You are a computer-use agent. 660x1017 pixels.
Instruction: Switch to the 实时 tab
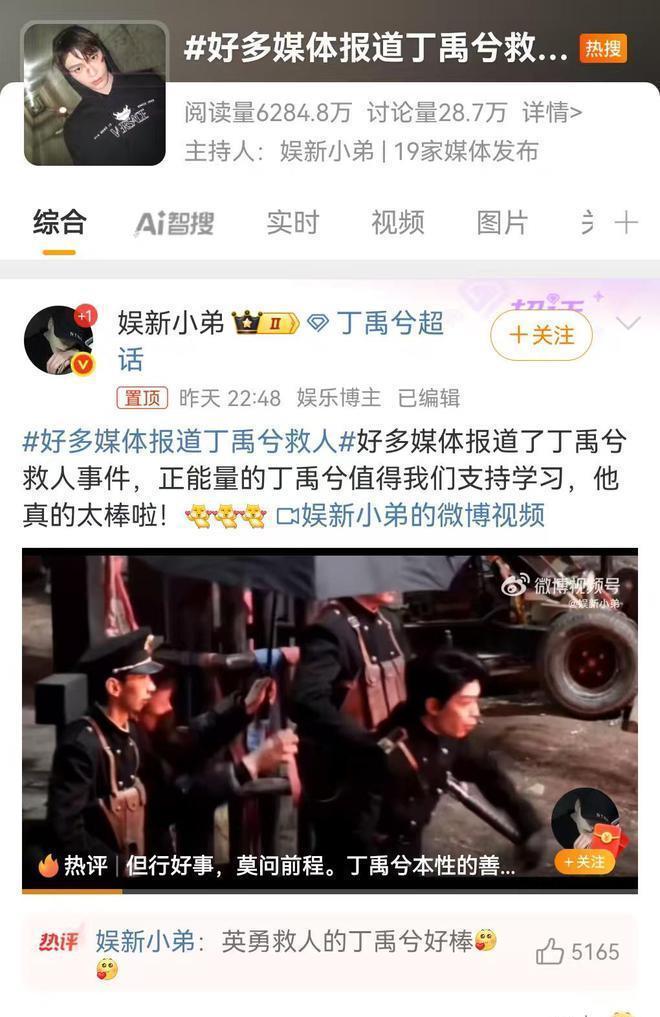292,222
